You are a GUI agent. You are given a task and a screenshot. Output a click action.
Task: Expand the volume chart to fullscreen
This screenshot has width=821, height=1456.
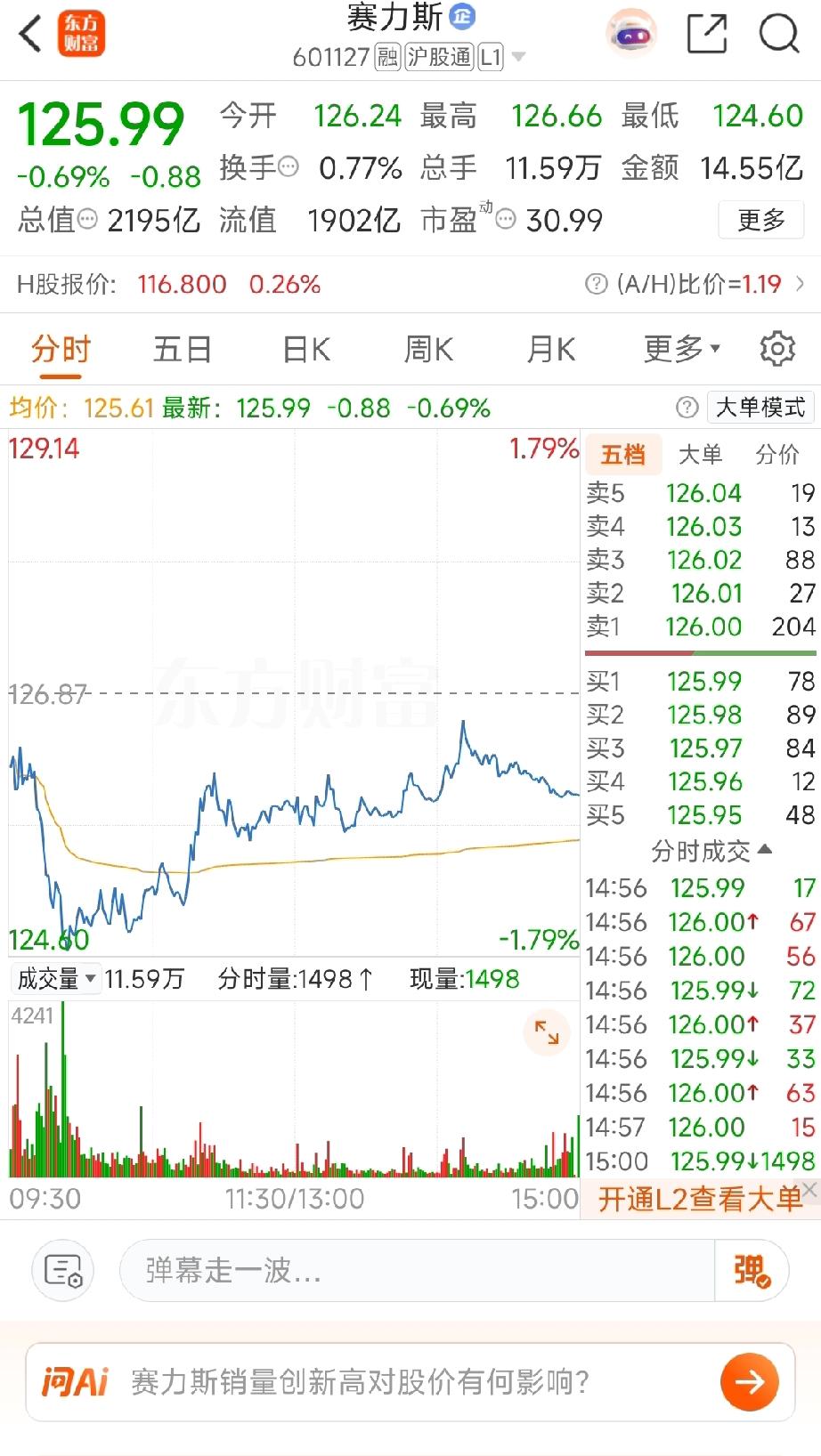[546, 1033]
